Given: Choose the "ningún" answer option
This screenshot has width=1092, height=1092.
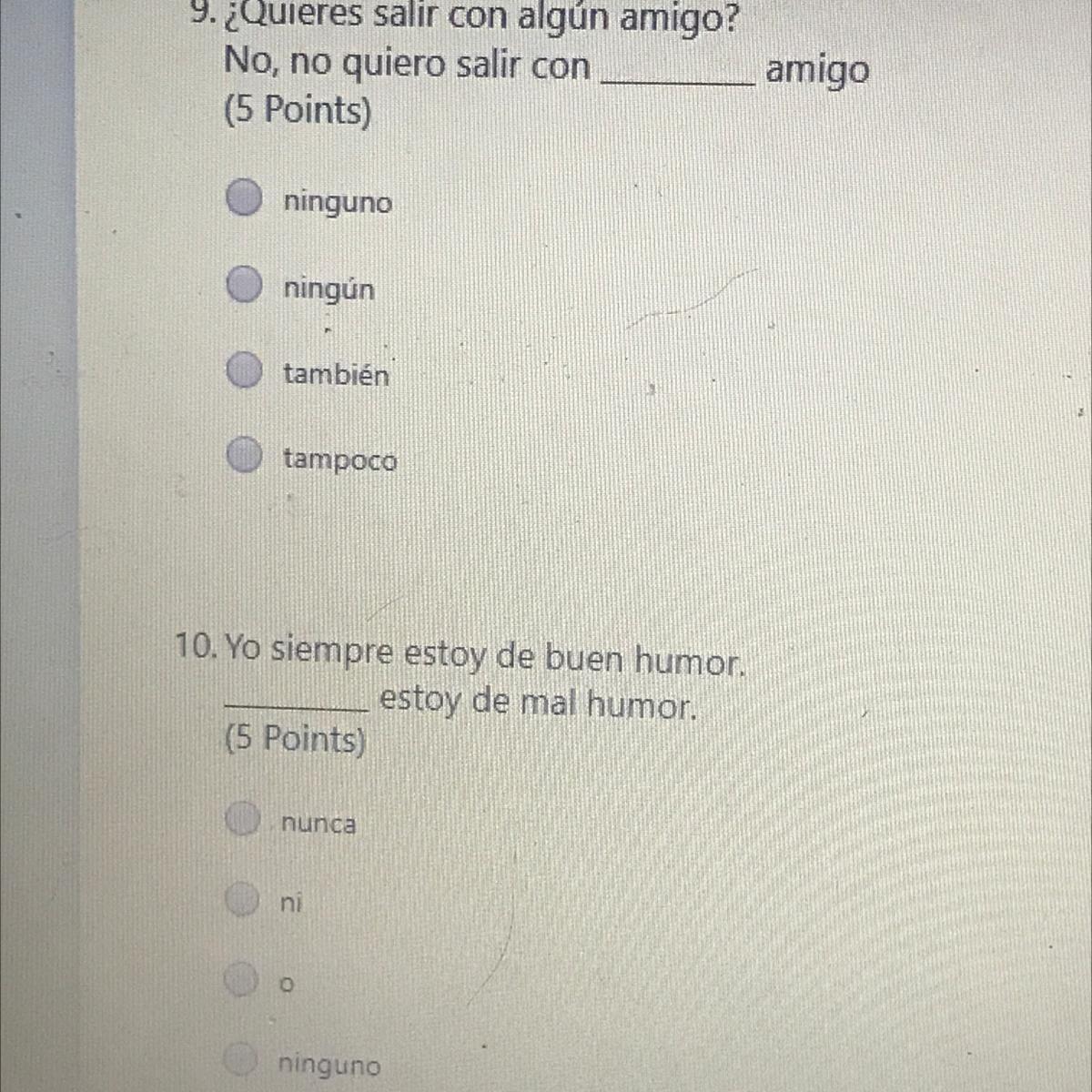Looking at the screenshot, I should (244, 285).
